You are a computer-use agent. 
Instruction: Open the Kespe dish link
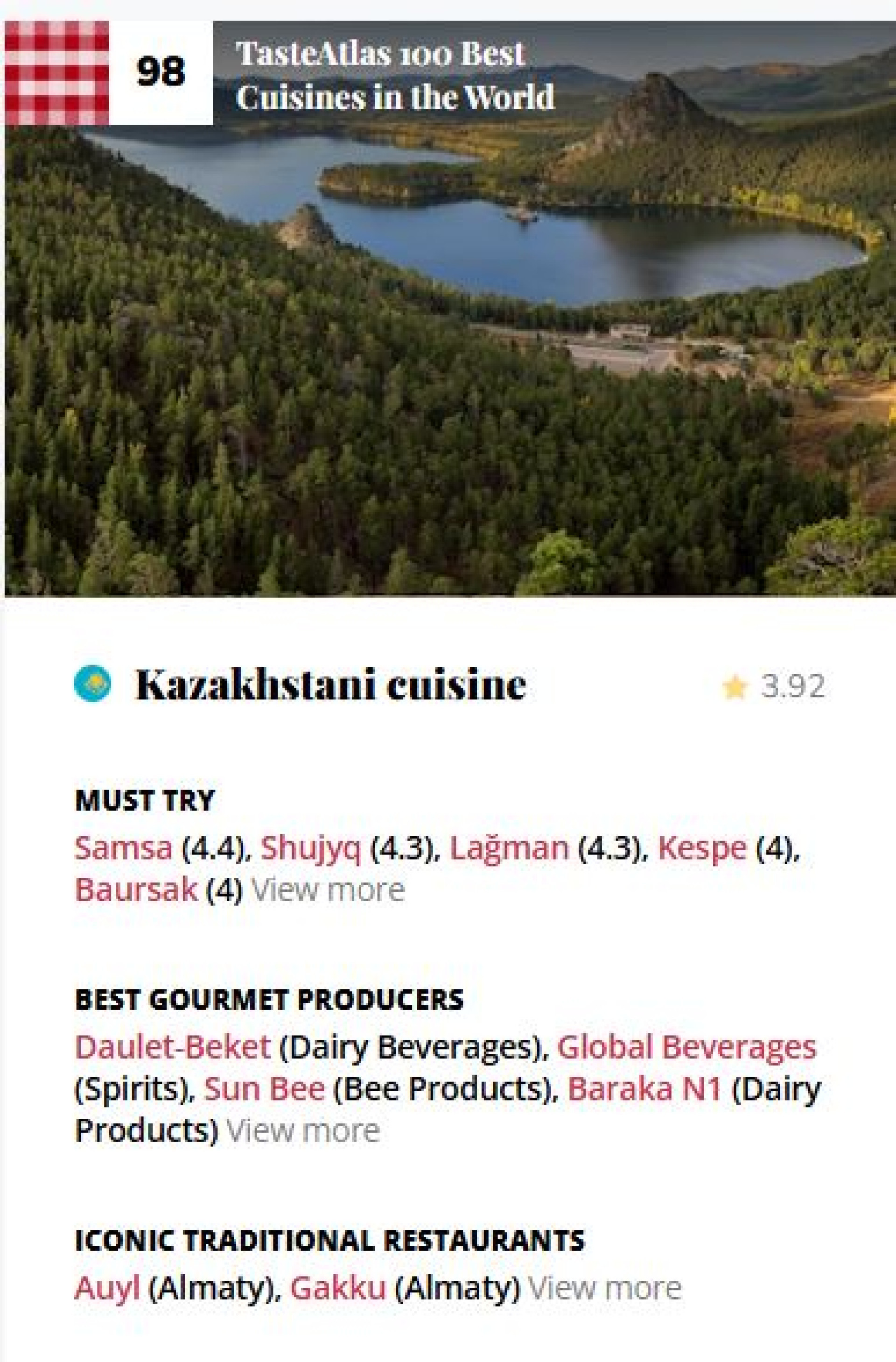click(702, 847)
